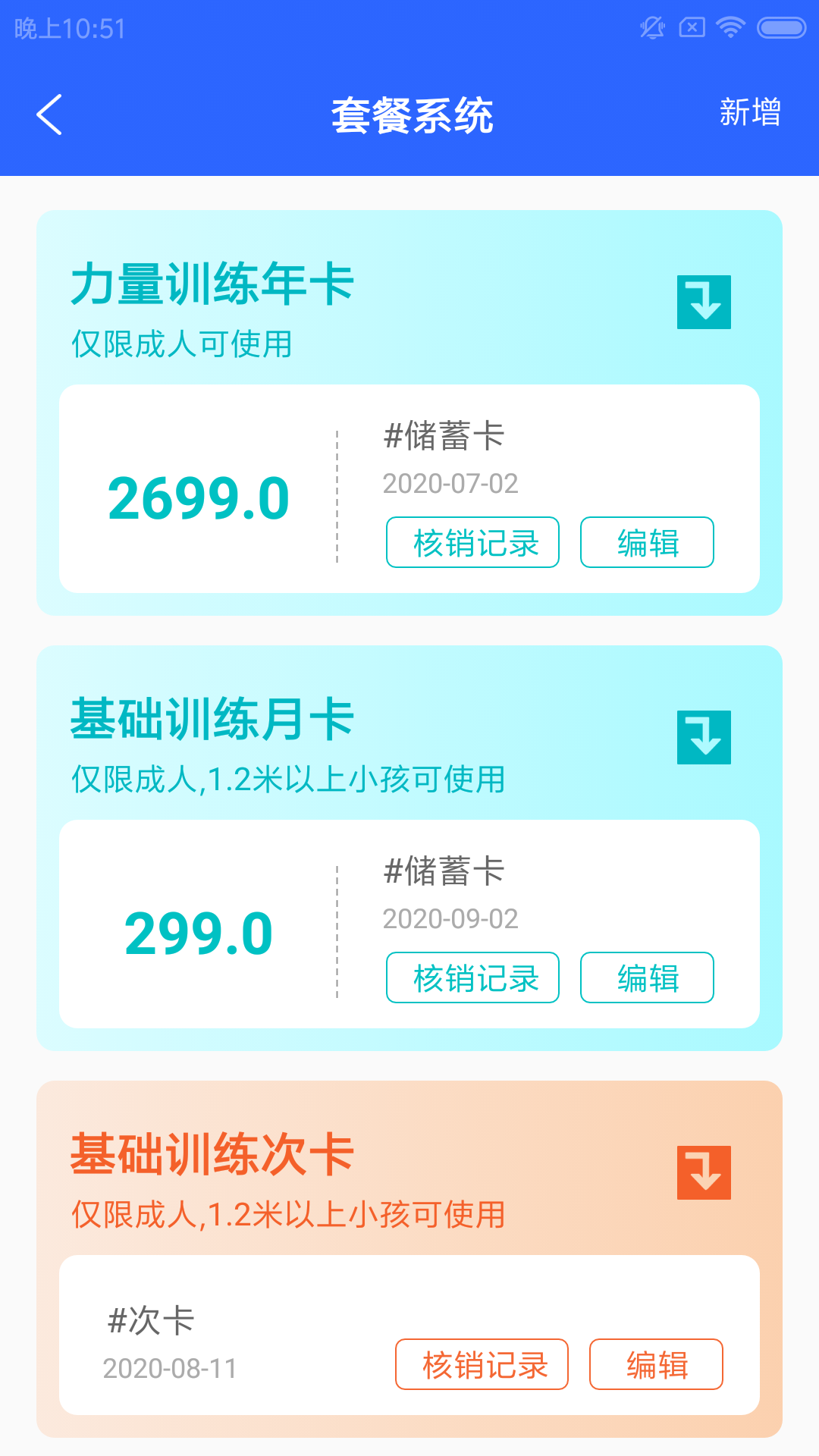Tap the 套餐系统 title bar
The height and width of the screenshot is (1456, 819).
pyautogui.click(x=409, y=114)
